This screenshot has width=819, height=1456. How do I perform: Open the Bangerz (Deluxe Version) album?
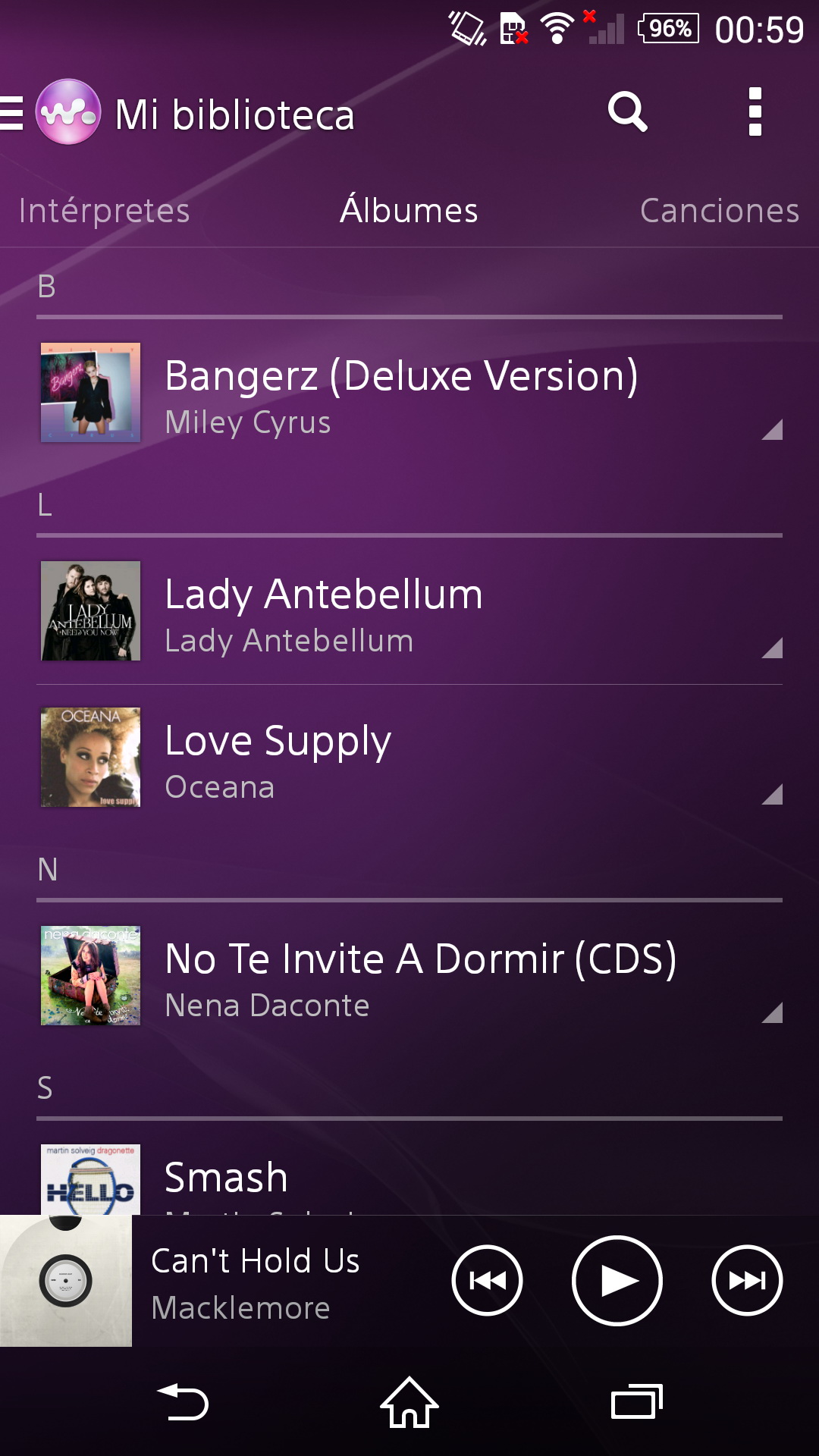[401, 393]
